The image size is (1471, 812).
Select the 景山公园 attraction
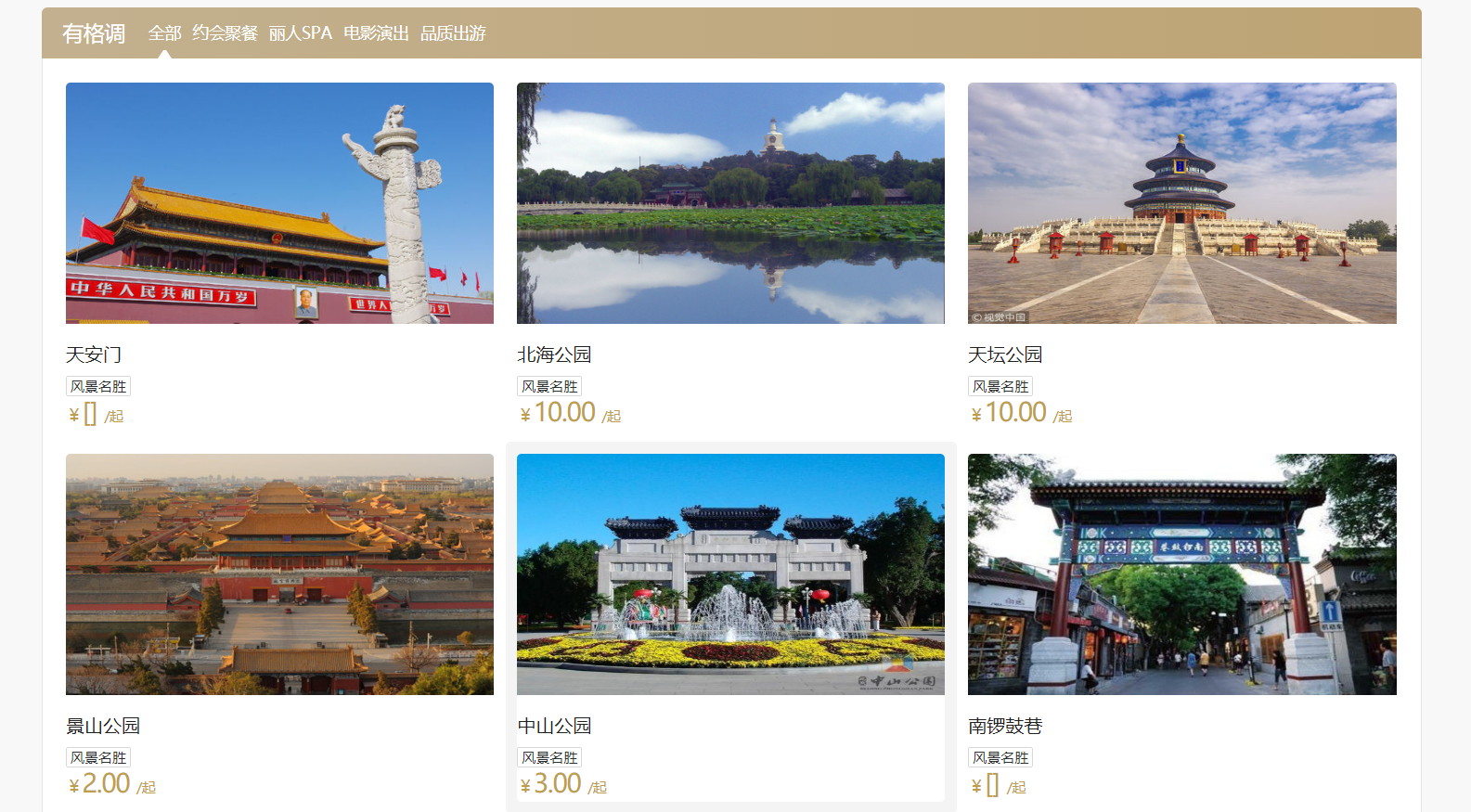(279, 574)
